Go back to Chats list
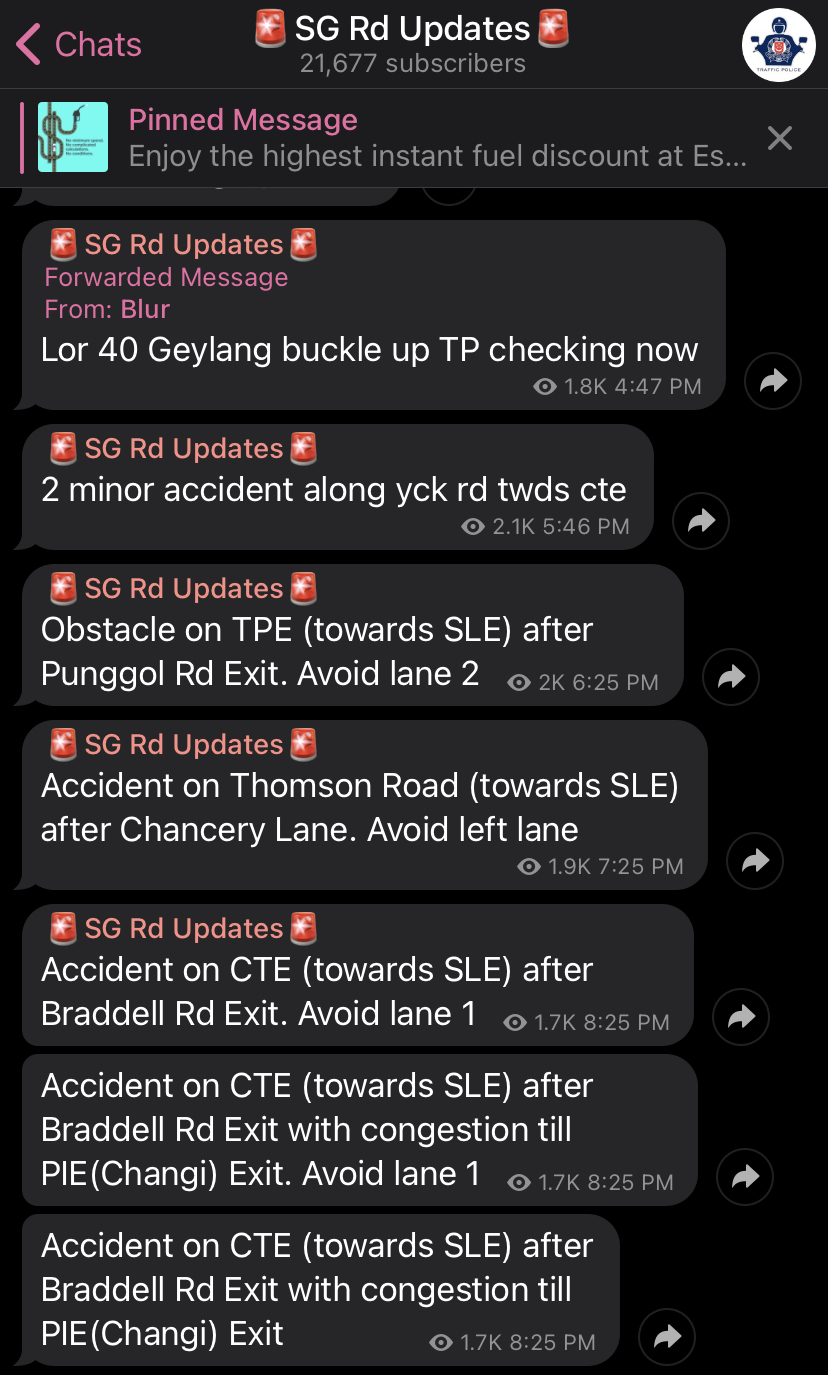 [x=78, y=45]
